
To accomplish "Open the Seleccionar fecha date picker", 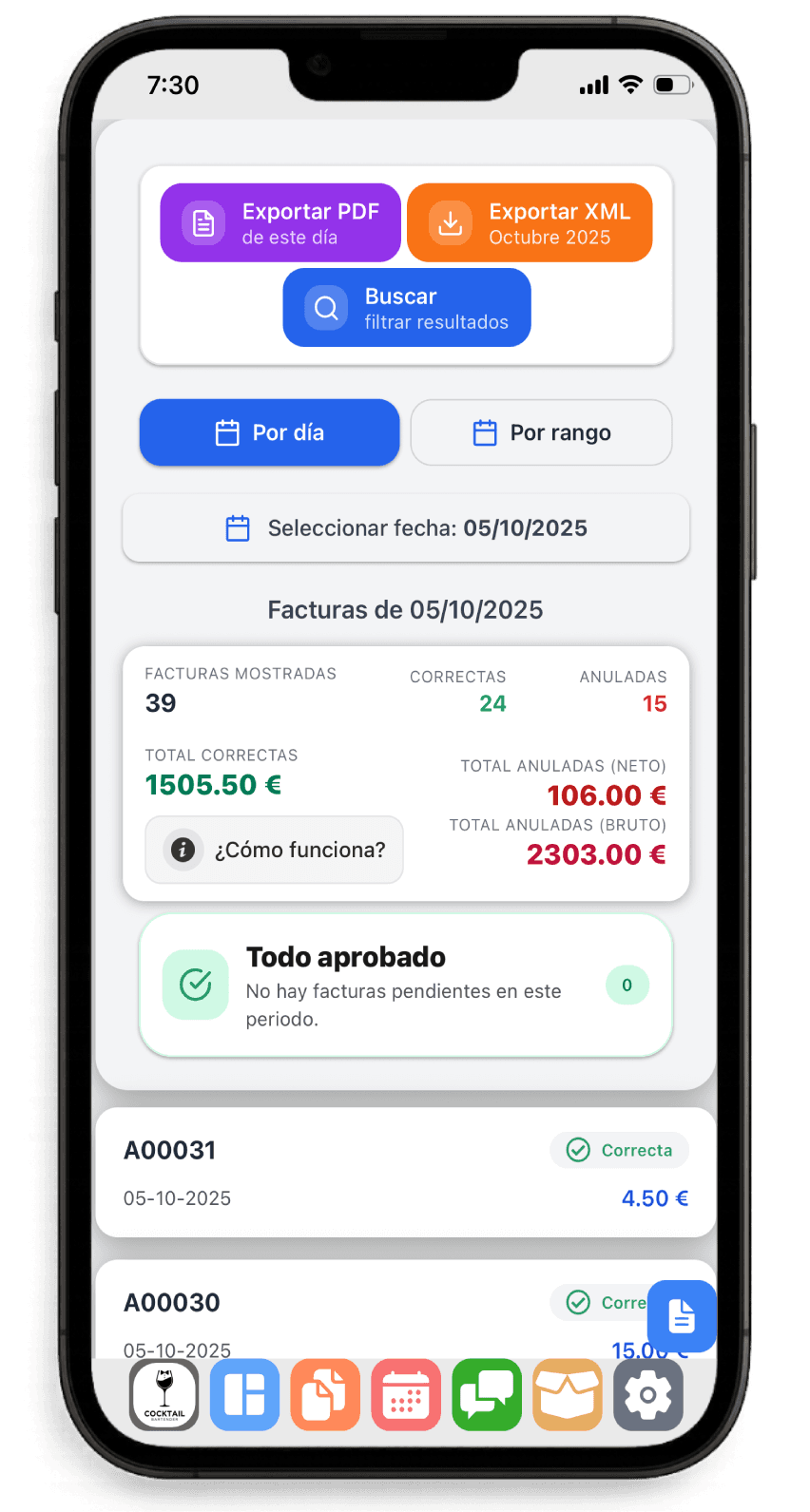I will pyautogui.click(x=406, y=528).
